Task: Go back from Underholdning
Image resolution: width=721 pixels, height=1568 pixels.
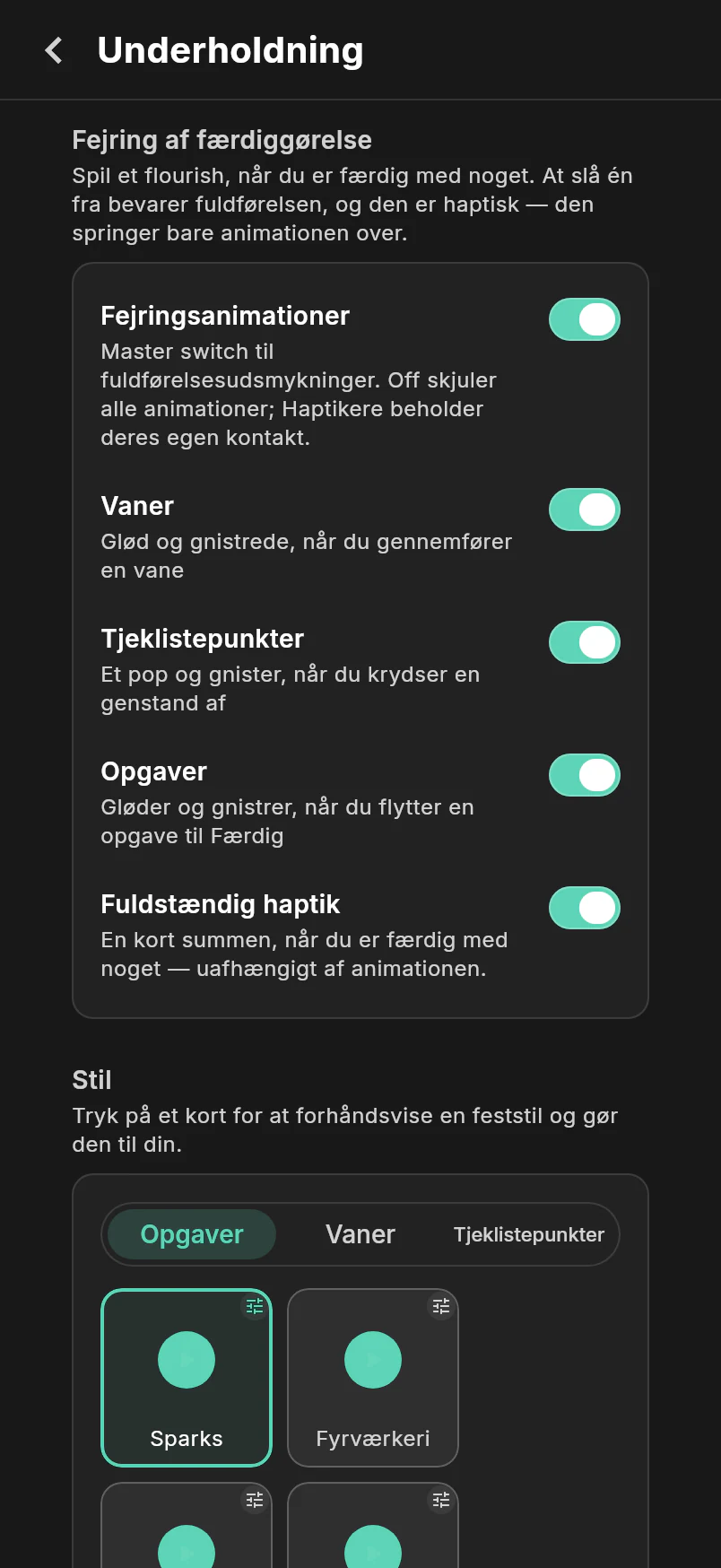Action: coord(54,50)
